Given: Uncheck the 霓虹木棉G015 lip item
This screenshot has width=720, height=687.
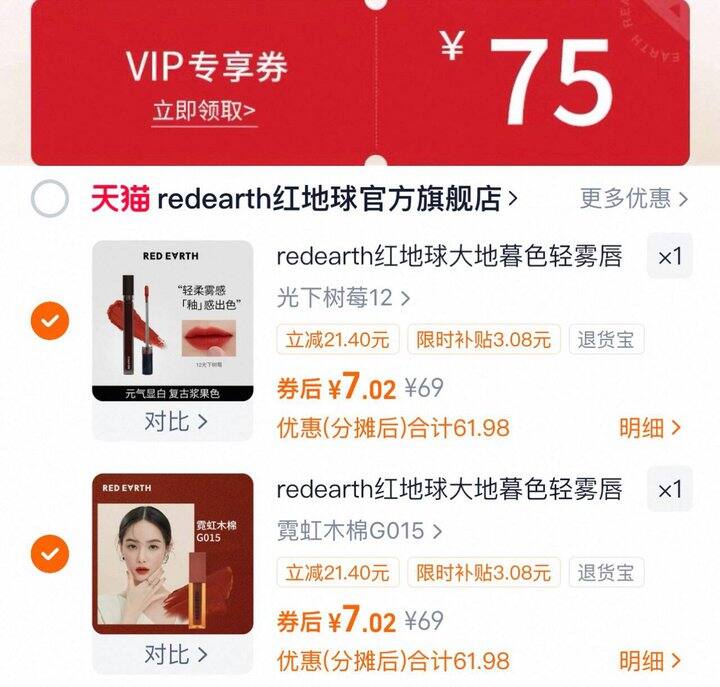Looking at the screenshot, I should pyautogui.click(x=50, y=553).
